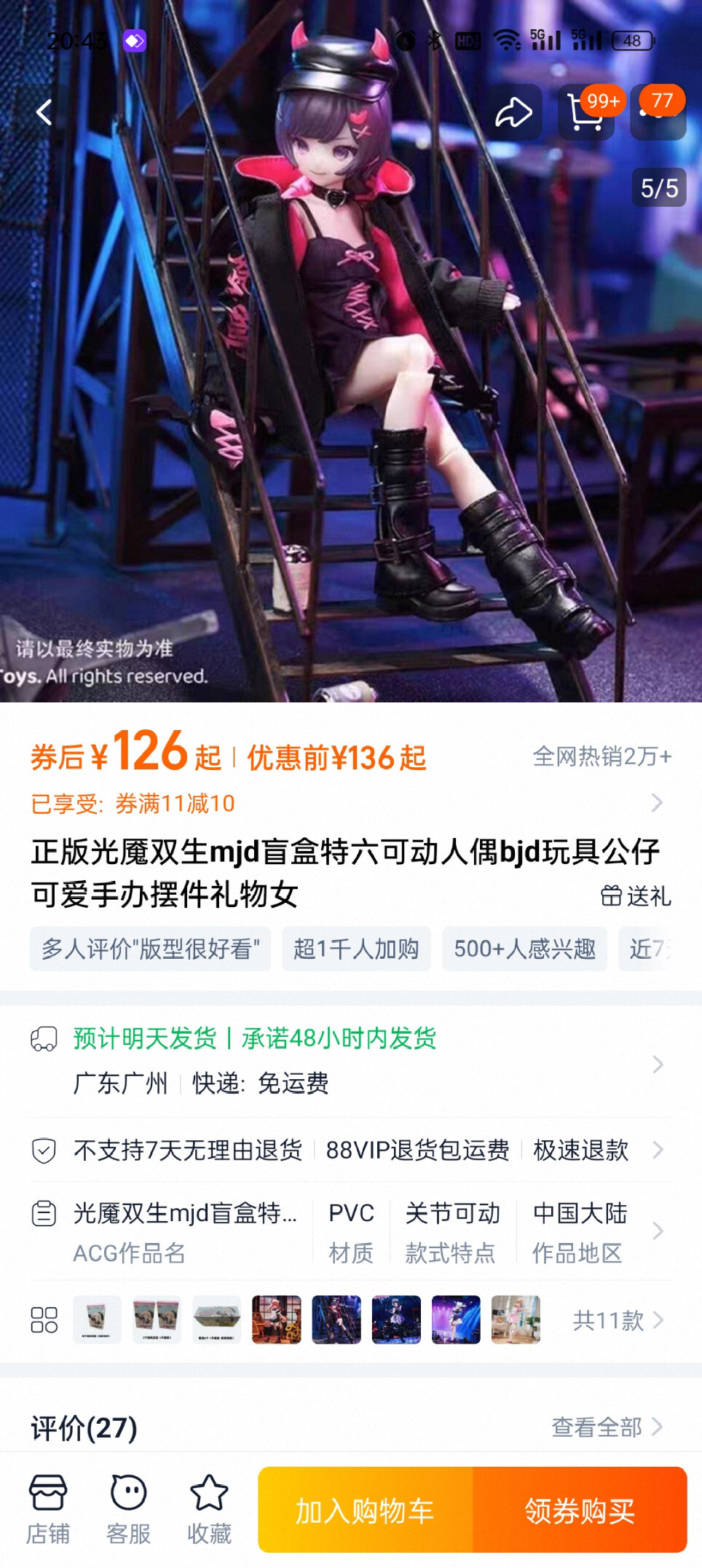The image size is (702, 1568).
Task: Tap the 送礼 gift option
Action: [636, 895]
